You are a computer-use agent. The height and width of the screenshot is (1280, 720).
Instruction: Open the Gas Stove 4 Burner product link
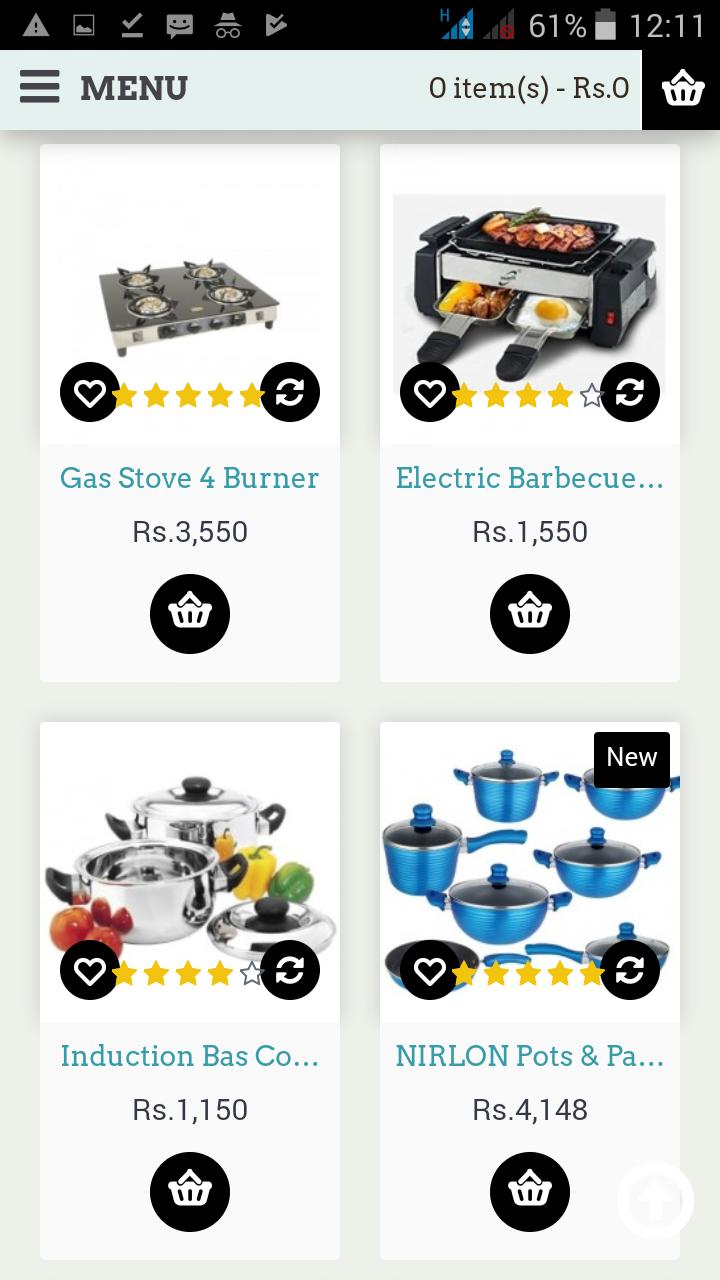pyautogui.click(x=189, y=478)
